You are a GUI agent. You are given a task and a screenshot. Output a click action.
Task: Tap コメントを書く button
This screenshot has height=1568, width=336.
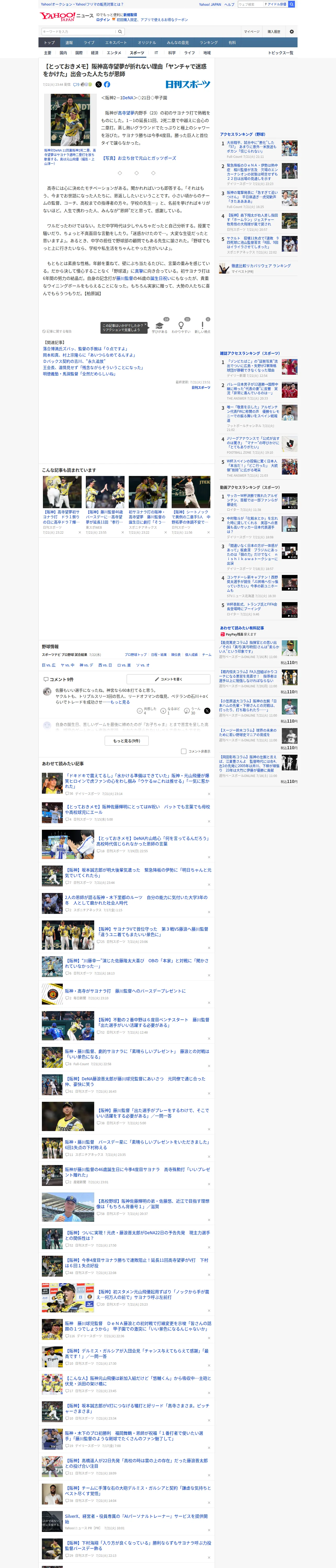(x=168, y=679)
